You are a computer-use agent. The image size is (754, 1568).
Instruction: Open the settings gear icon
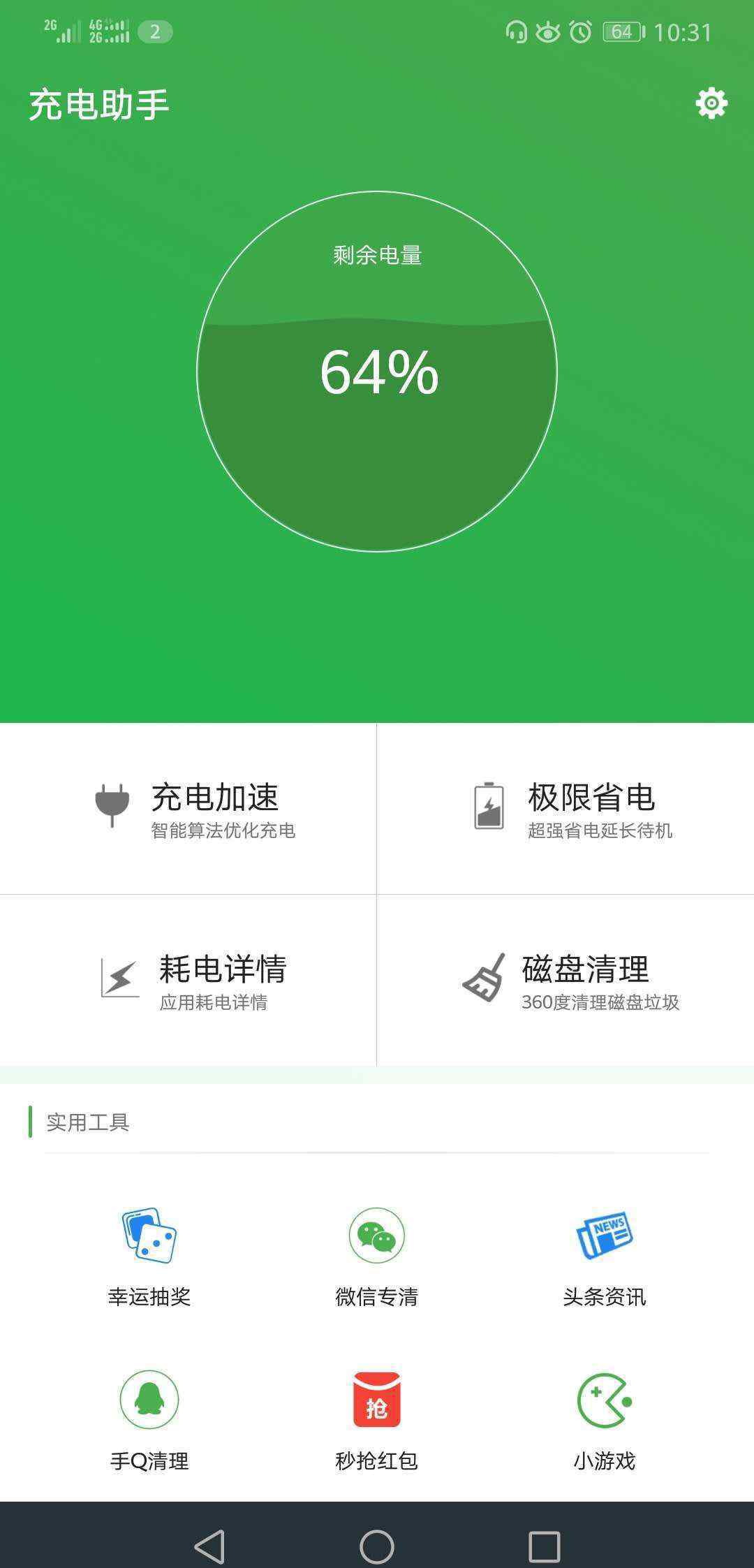pos(711,103)
